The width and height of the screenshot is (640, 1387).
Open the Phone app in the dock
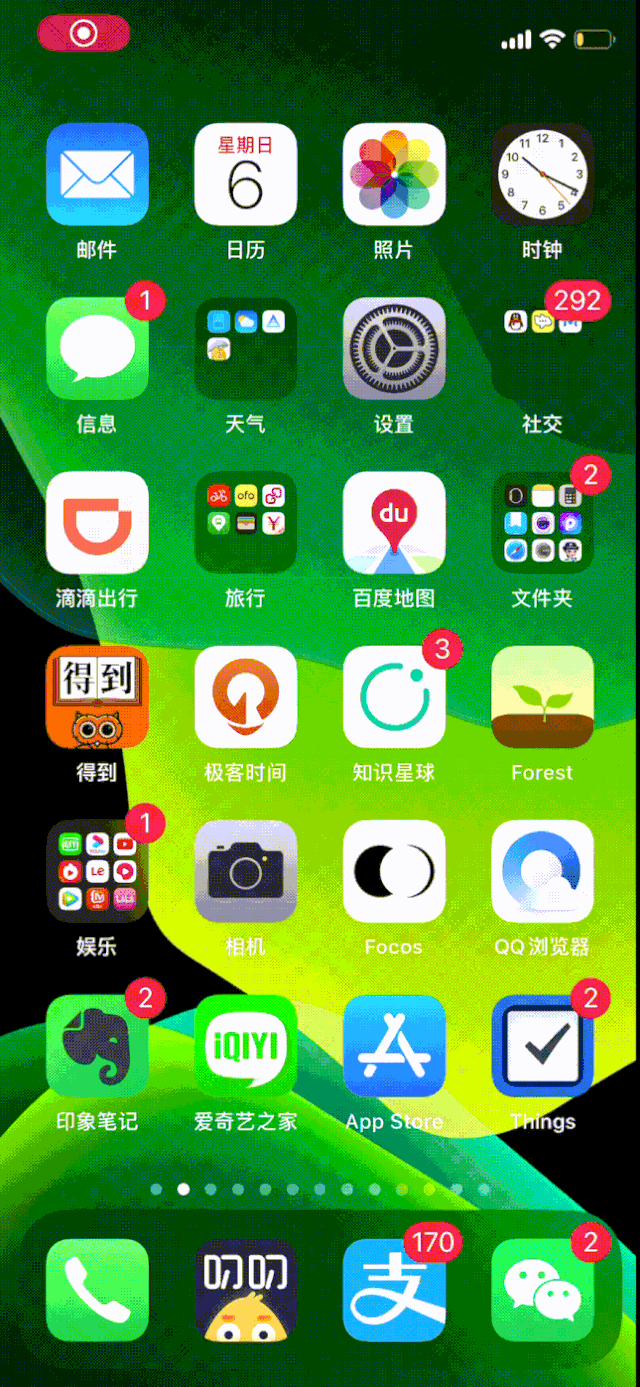[x=97, y=1290]
